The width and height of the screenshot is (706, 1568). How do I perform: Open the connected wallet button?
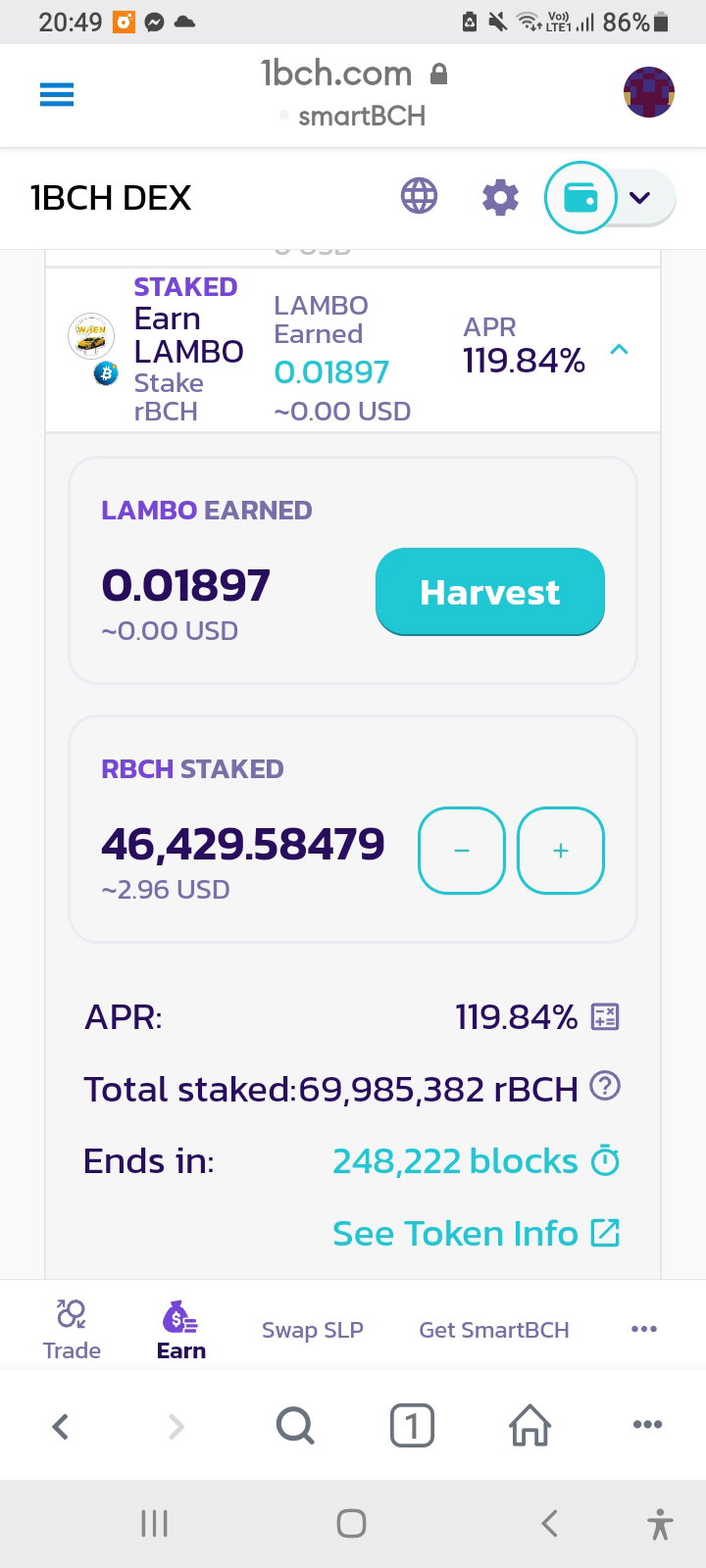[580, 198]
